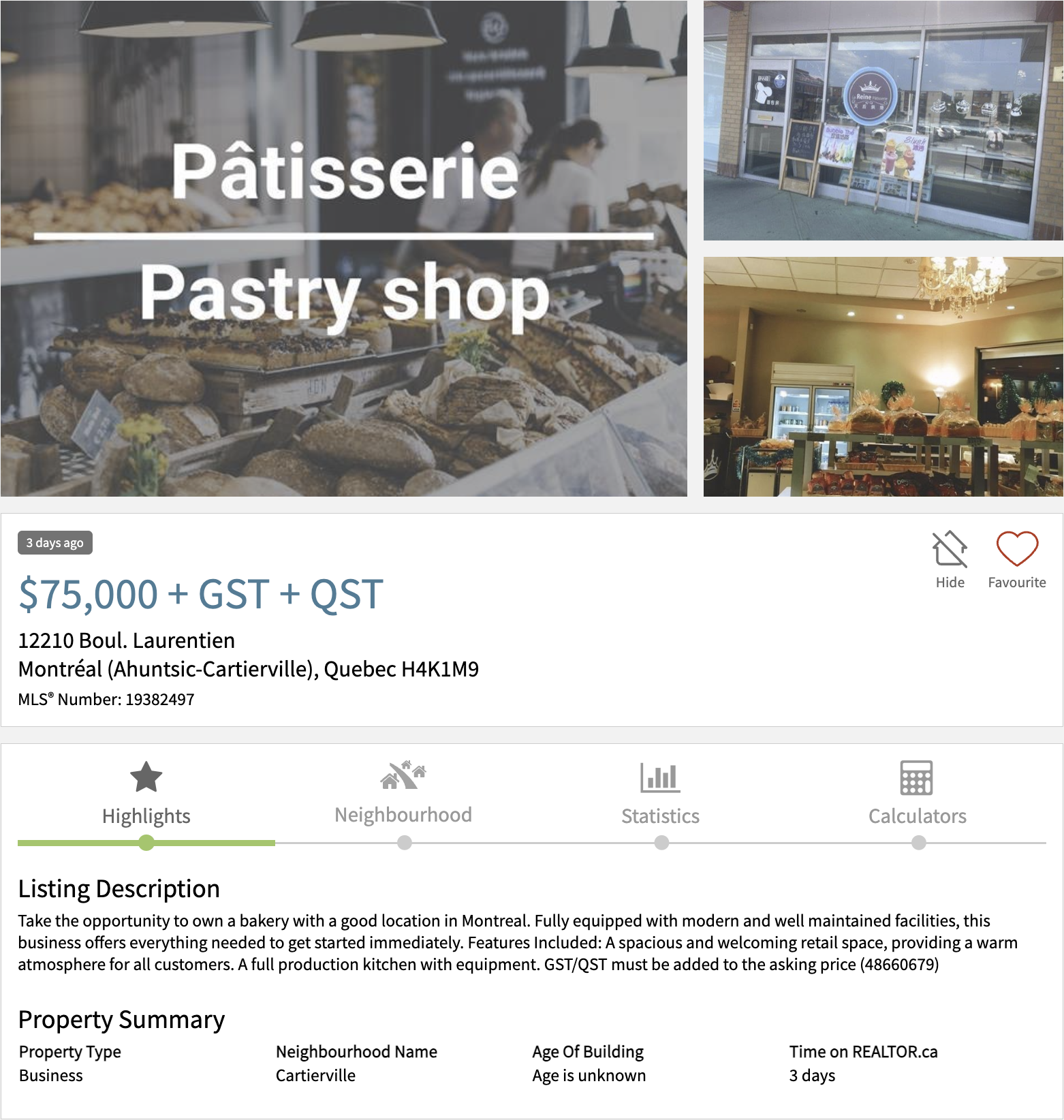Open the main Pâtisserie Pastry shop photo

coord(344,249)
